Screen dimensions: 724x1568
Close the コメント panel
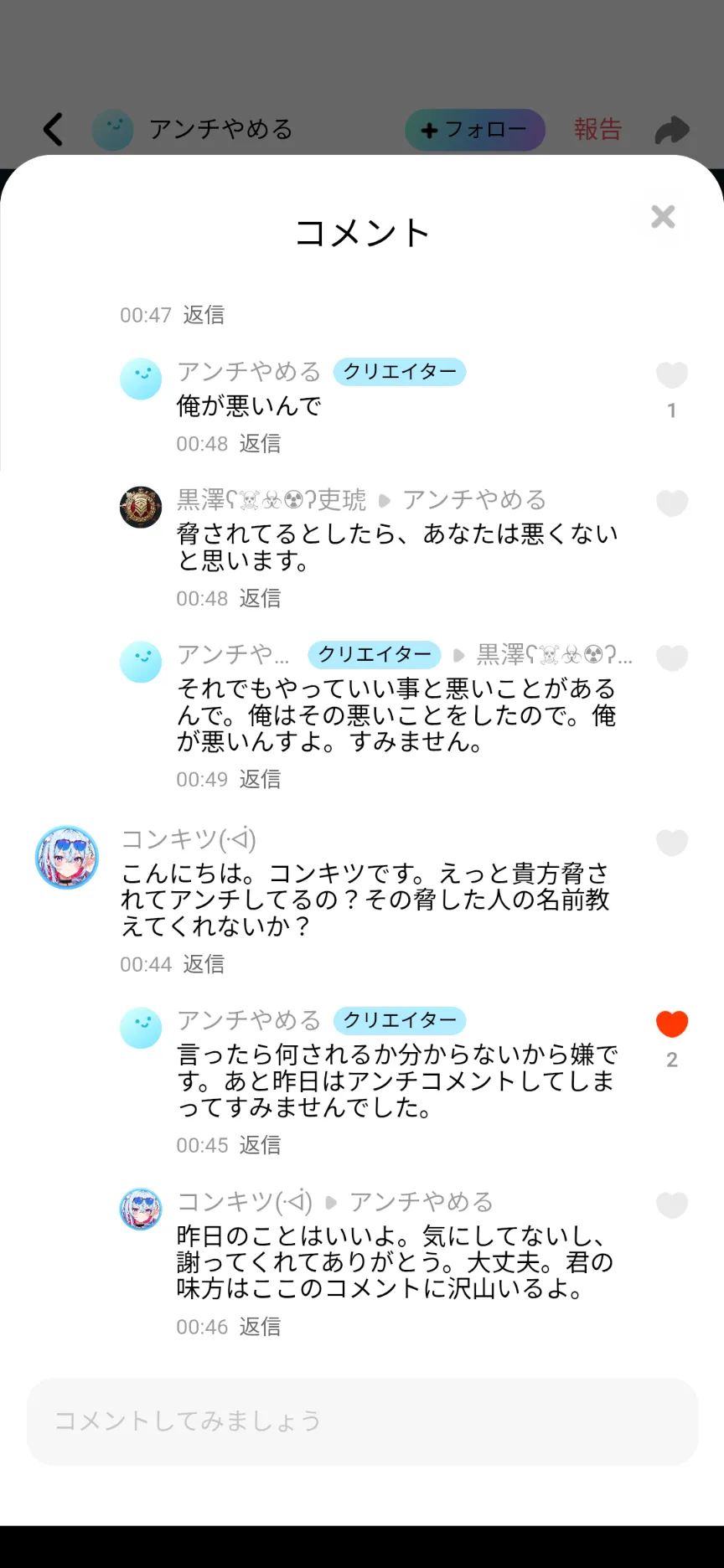click(663, 217)
